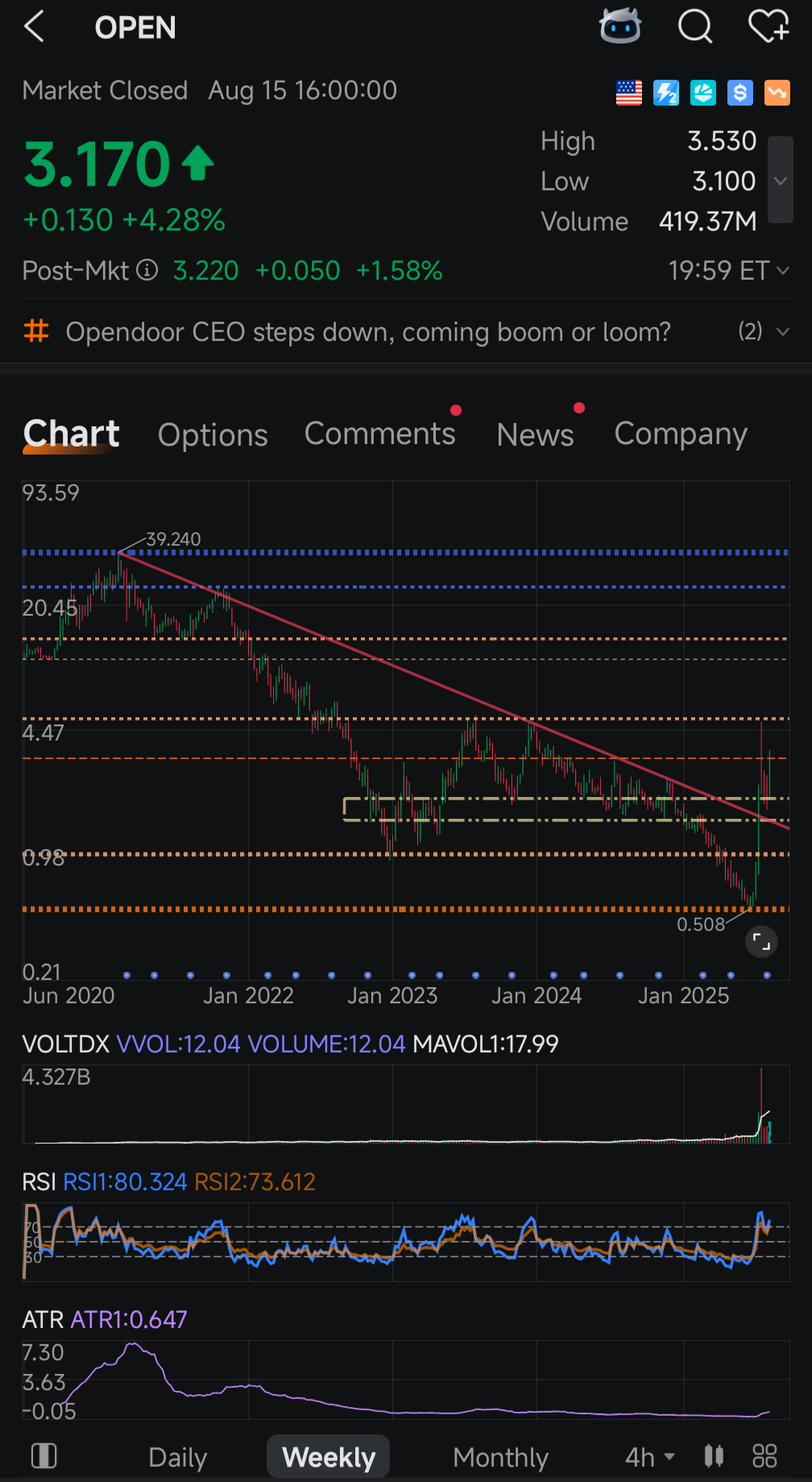Add OPEN to watchlist via heart icon
This screenshot has height=1482, width=812.
point(768,27)
